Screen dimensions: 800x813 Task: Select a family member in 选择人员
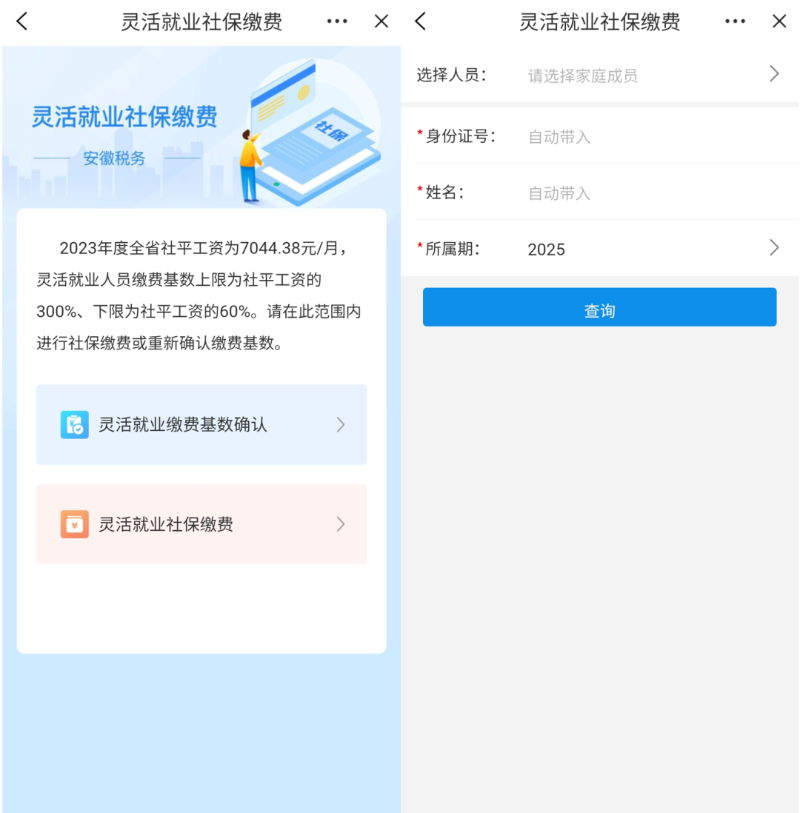[x=650, y=75]
